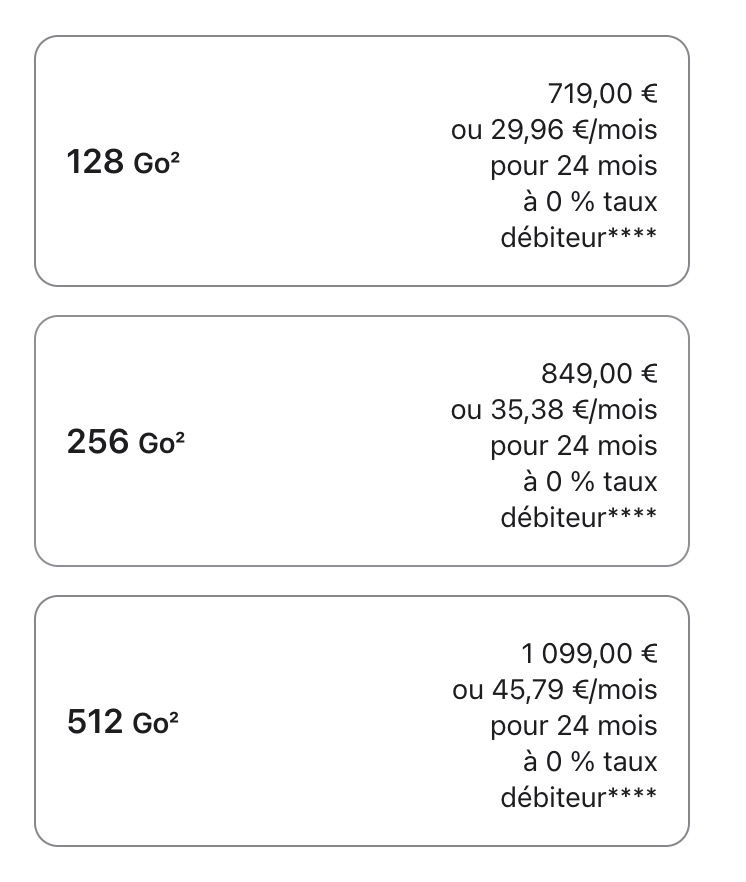Select the 128 Go storage option

point(362,161)
